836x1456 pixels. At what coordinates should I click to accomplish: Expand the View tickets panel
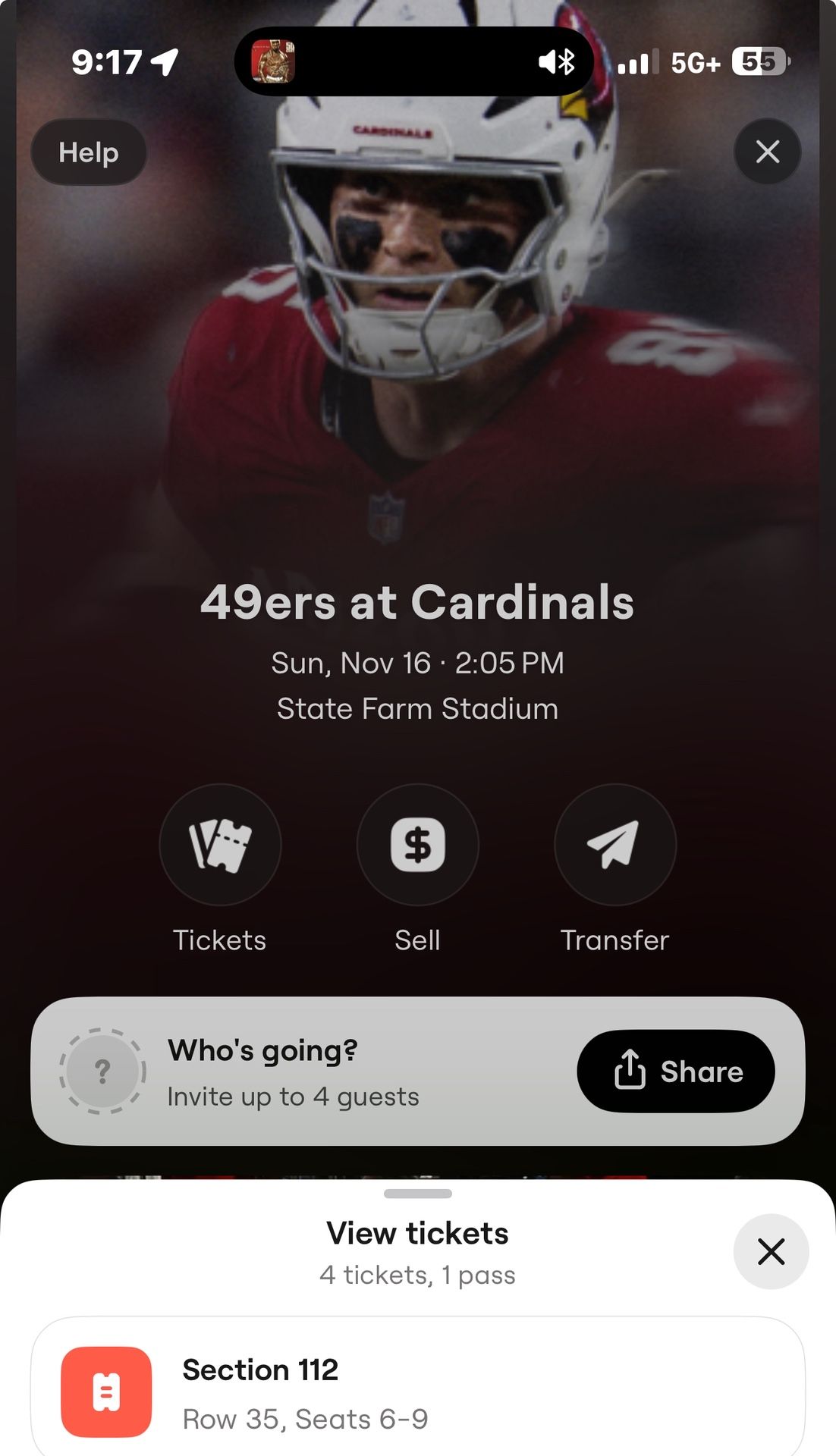tap(418, 1232)
